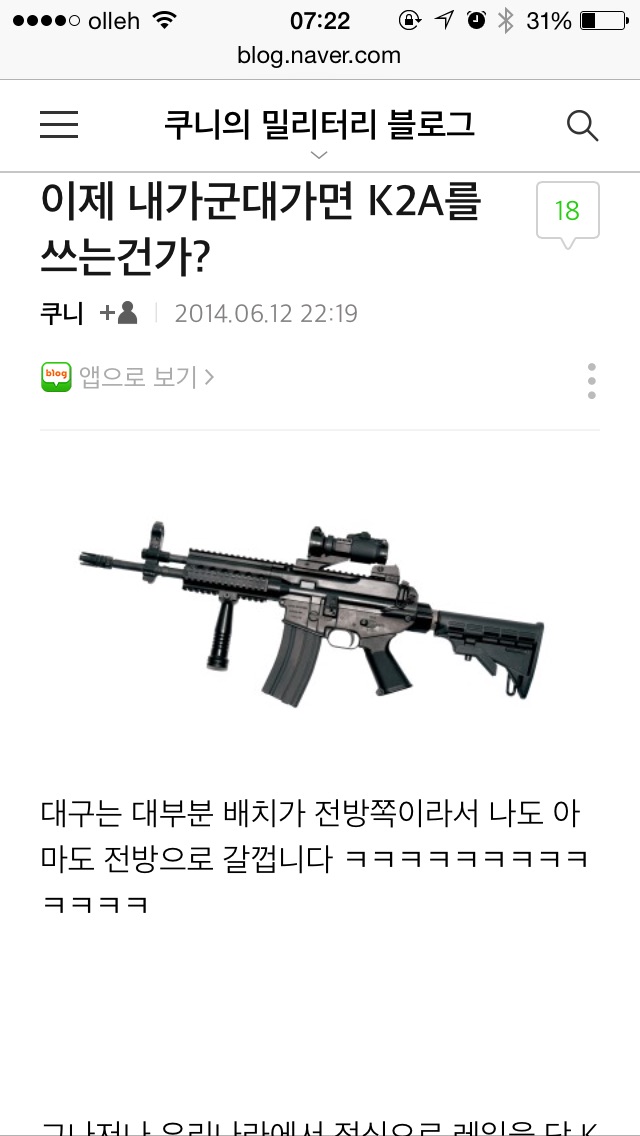
Task: View the K2 rifle image
Action: [312, 612]
